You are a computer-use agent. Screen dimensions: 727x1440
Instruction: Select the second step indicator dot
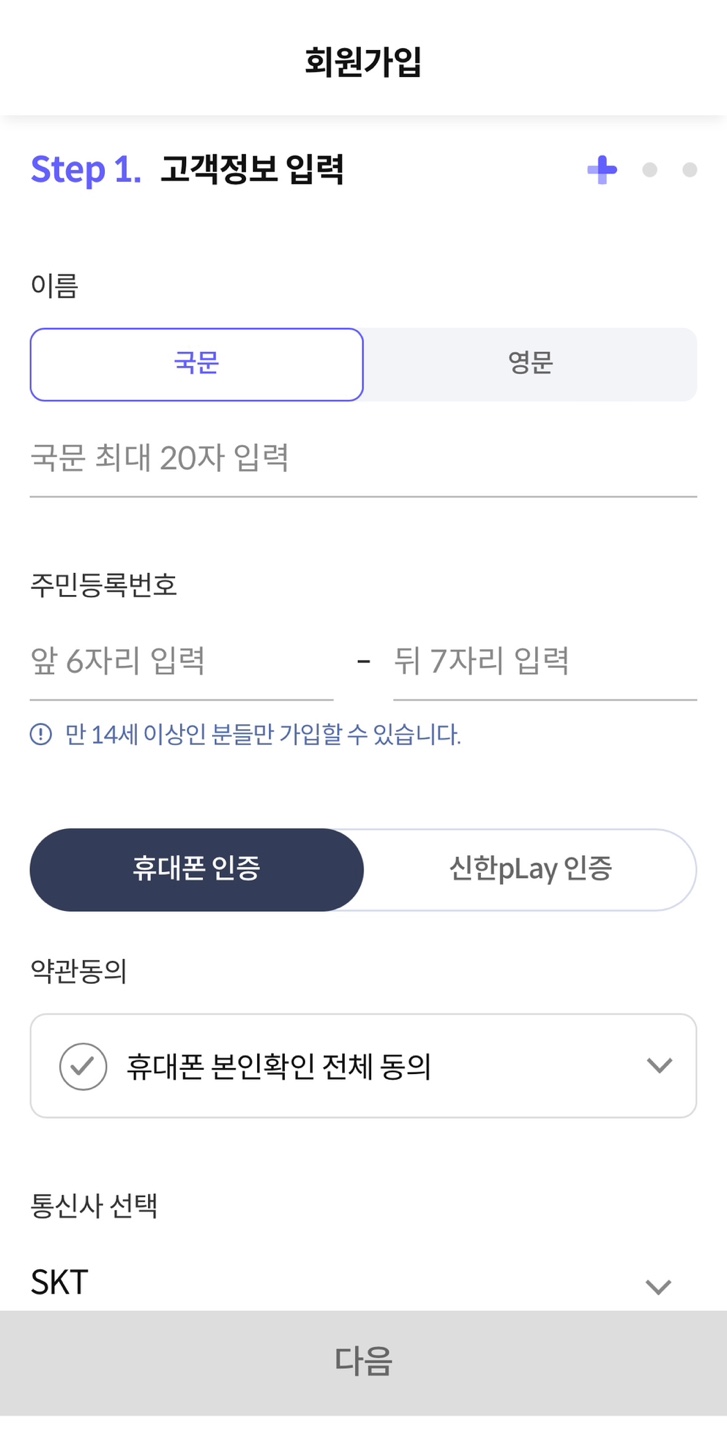tap(649, 170)
